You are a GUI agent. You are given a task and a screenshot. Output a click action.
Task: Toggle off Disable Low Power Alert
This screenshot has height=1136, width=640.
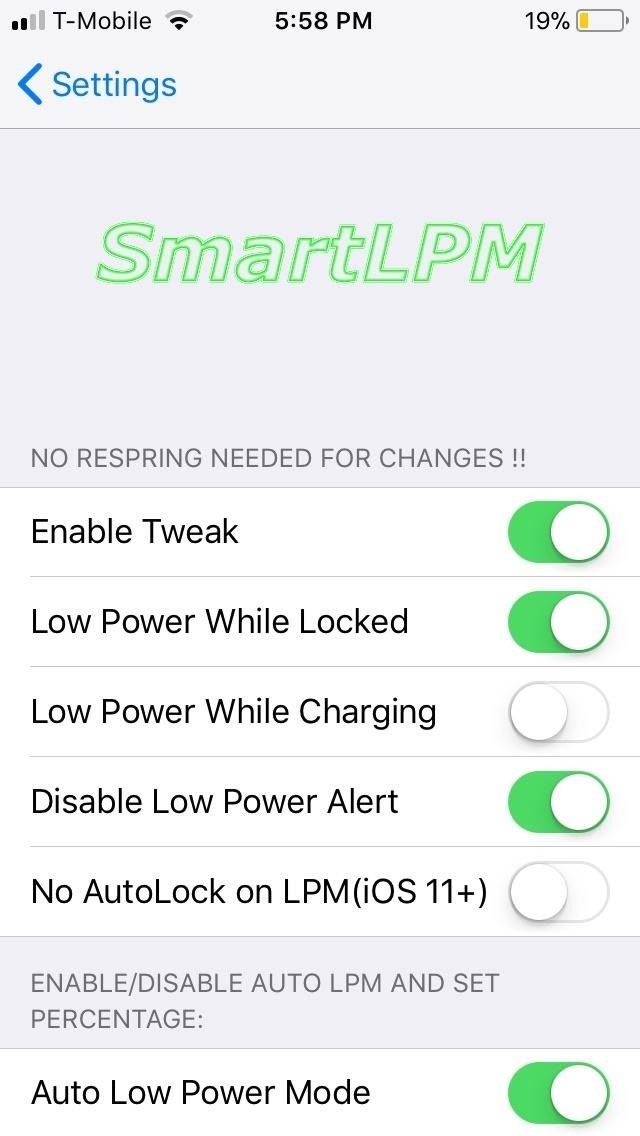click(558, 802)
